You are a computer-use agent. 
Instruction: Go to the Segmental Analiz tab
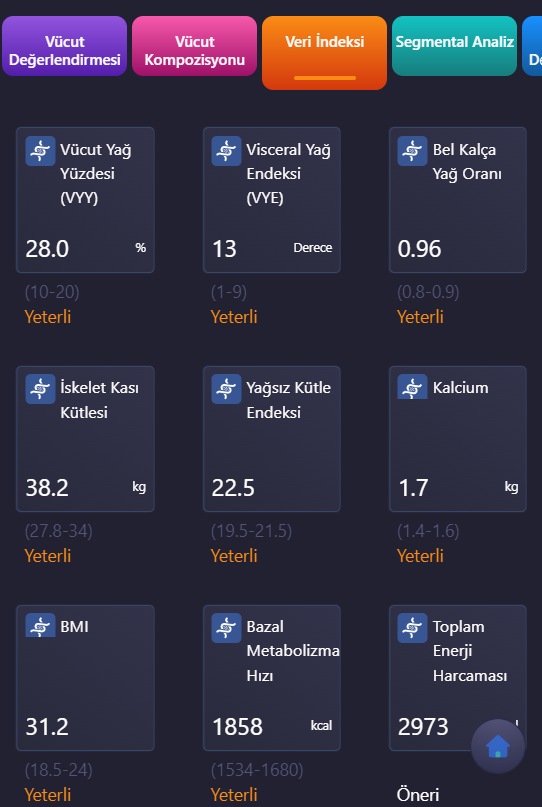454,46
